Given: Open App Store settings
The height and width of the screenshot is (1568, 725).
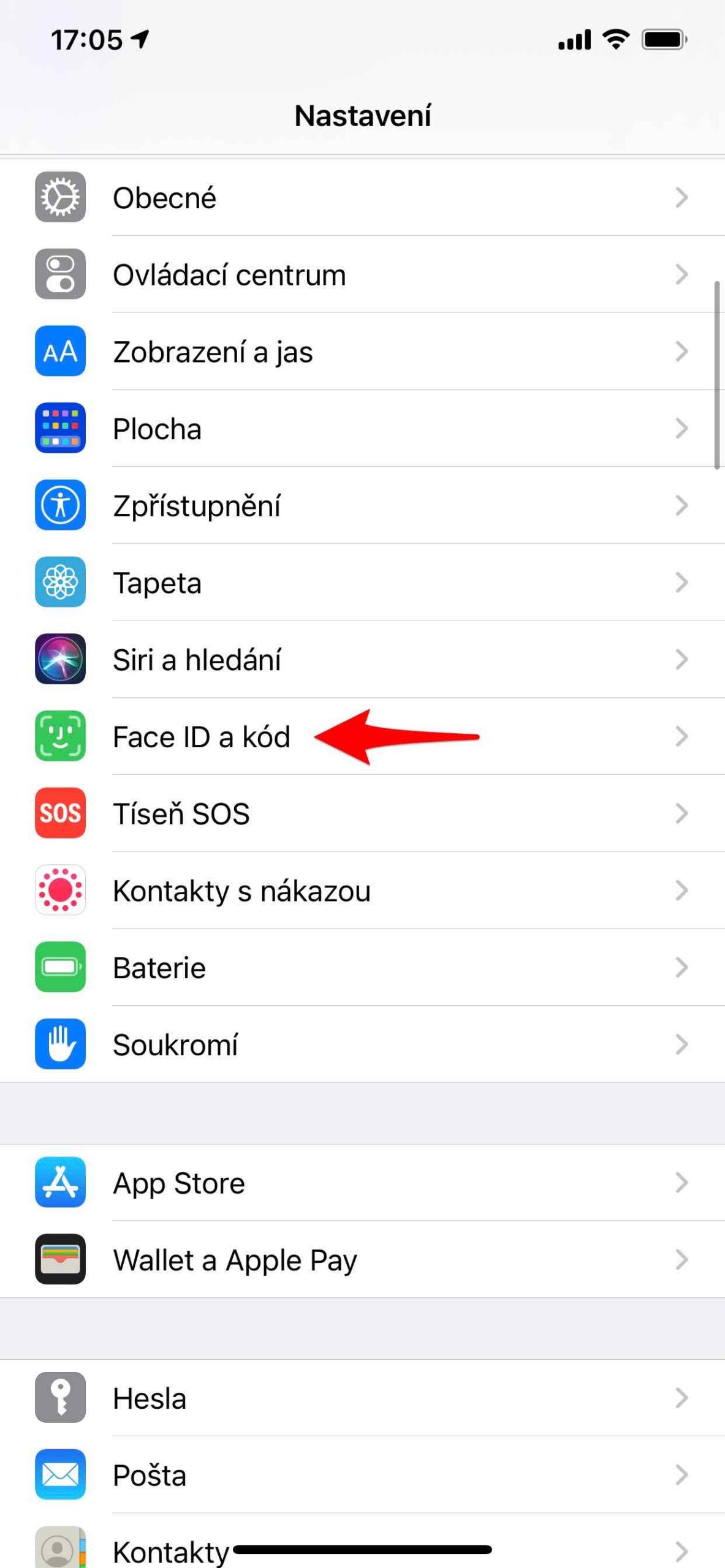Looking at the screenshot, I should (x=362, y=1183).
